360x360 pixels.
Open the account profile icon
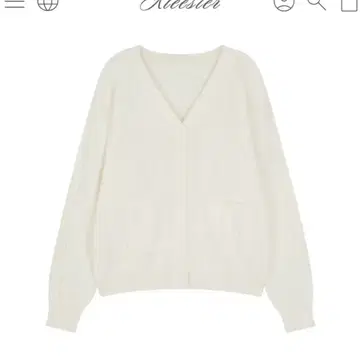[x=284, y=4]
